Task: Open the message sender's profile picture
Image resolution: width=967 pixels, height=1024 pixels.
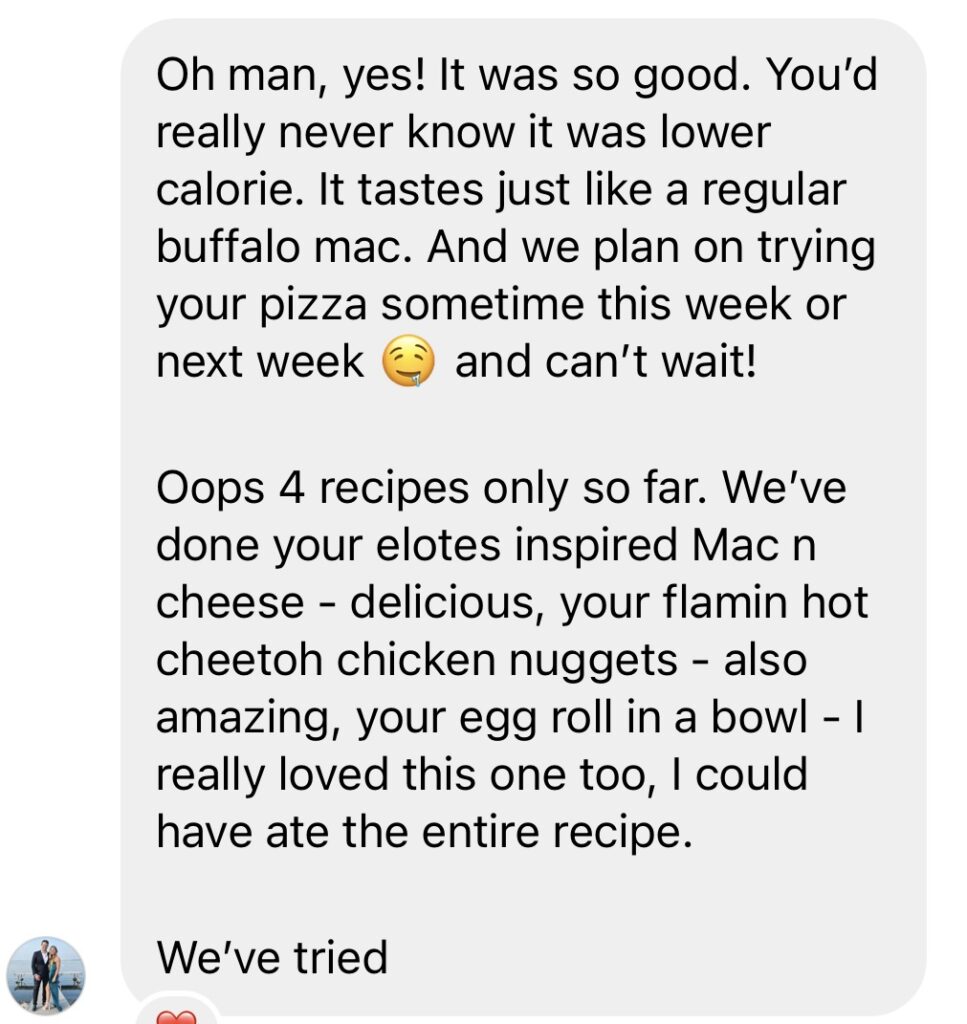Action: click(x=46, y=975)
